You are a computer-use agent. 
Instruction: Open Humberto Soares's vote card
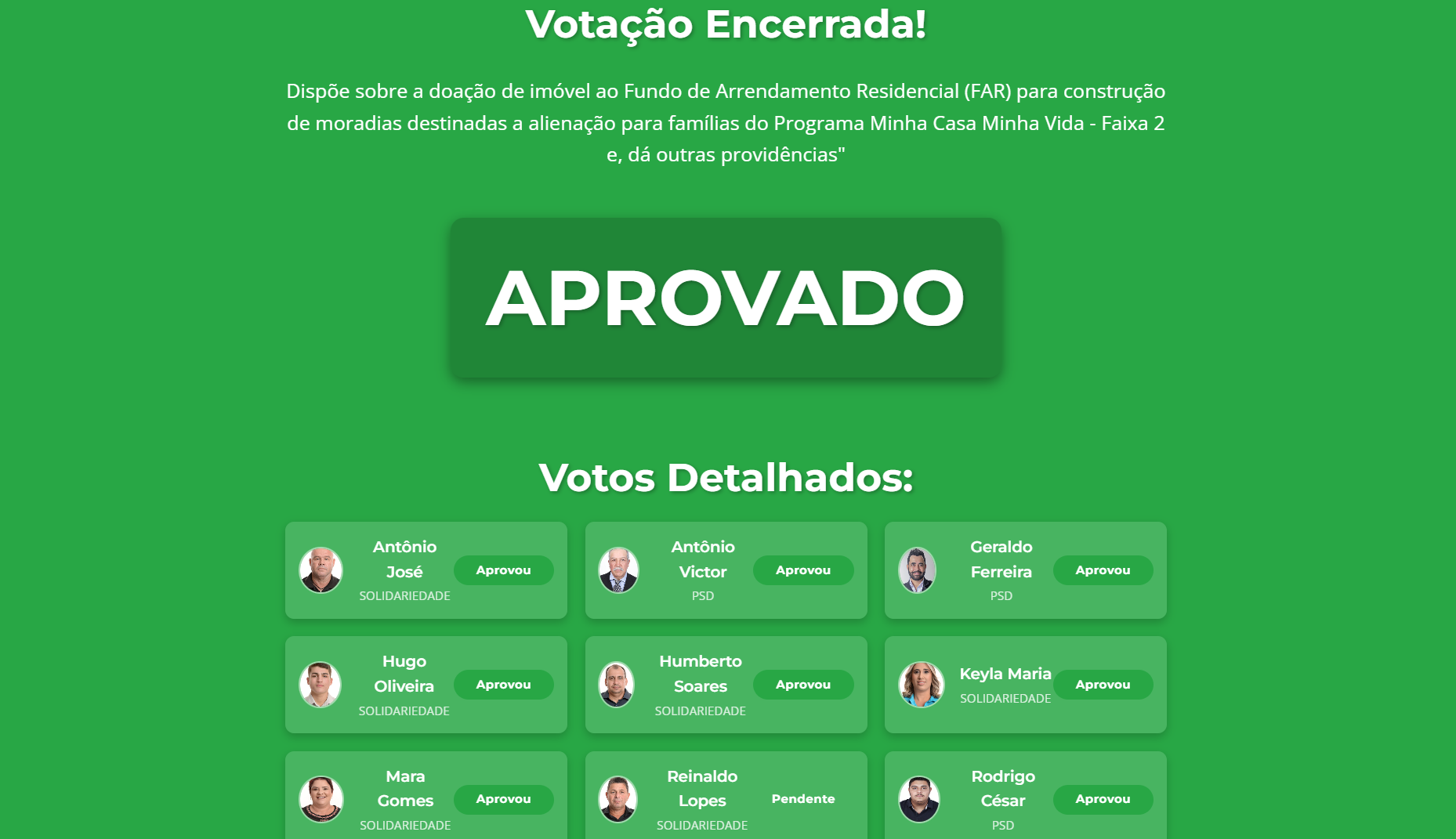726,685
